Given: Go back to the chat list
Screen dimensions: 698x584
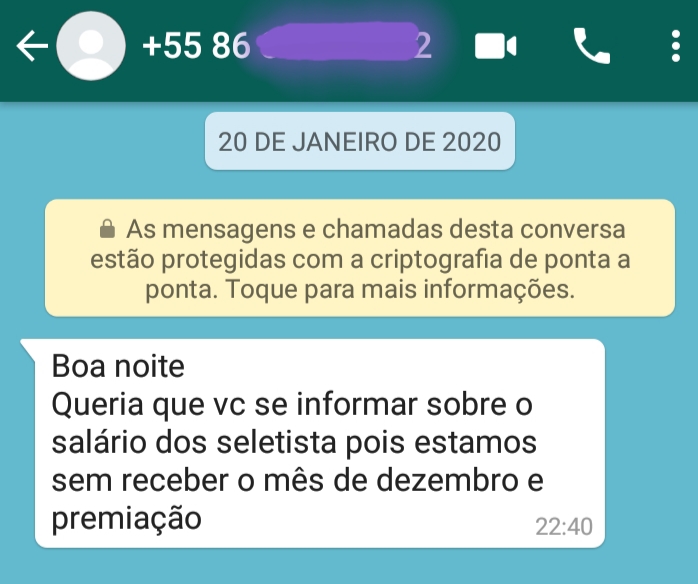Looking at the screenshot, I should (31, 46).
